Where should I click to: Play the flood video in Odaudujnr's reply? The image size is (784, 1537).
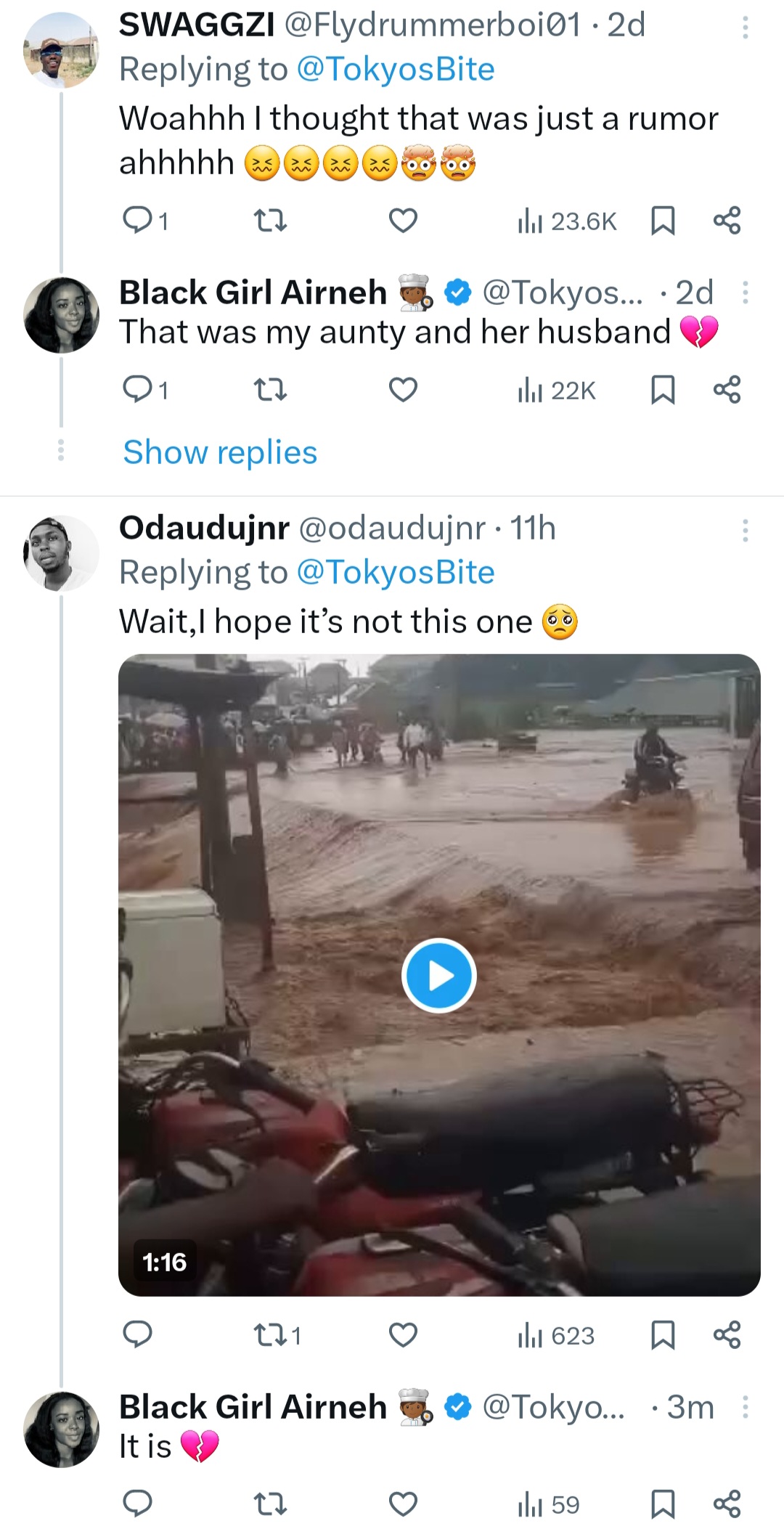click(x=438, y=976)
